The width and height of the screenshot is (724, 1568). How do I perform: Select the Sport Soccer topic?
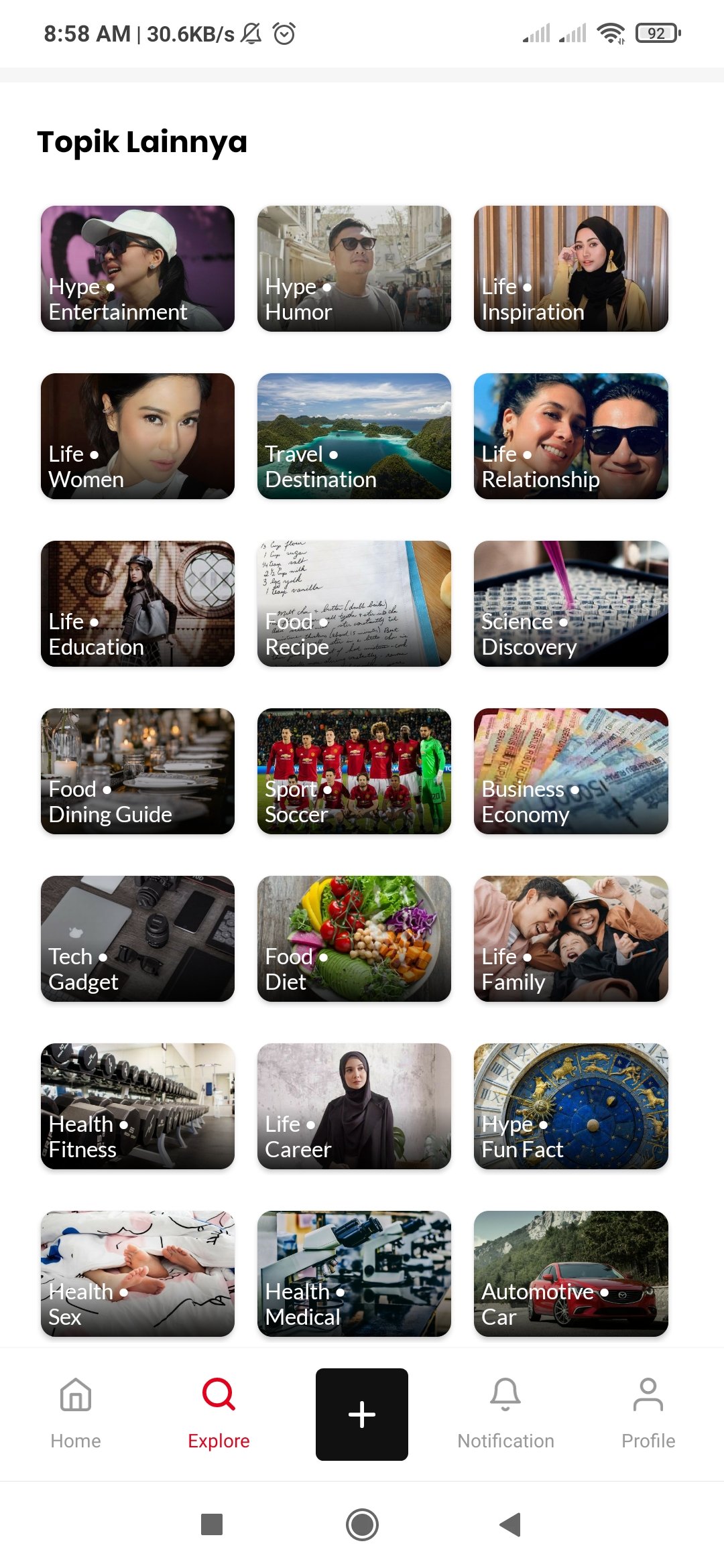354,771
